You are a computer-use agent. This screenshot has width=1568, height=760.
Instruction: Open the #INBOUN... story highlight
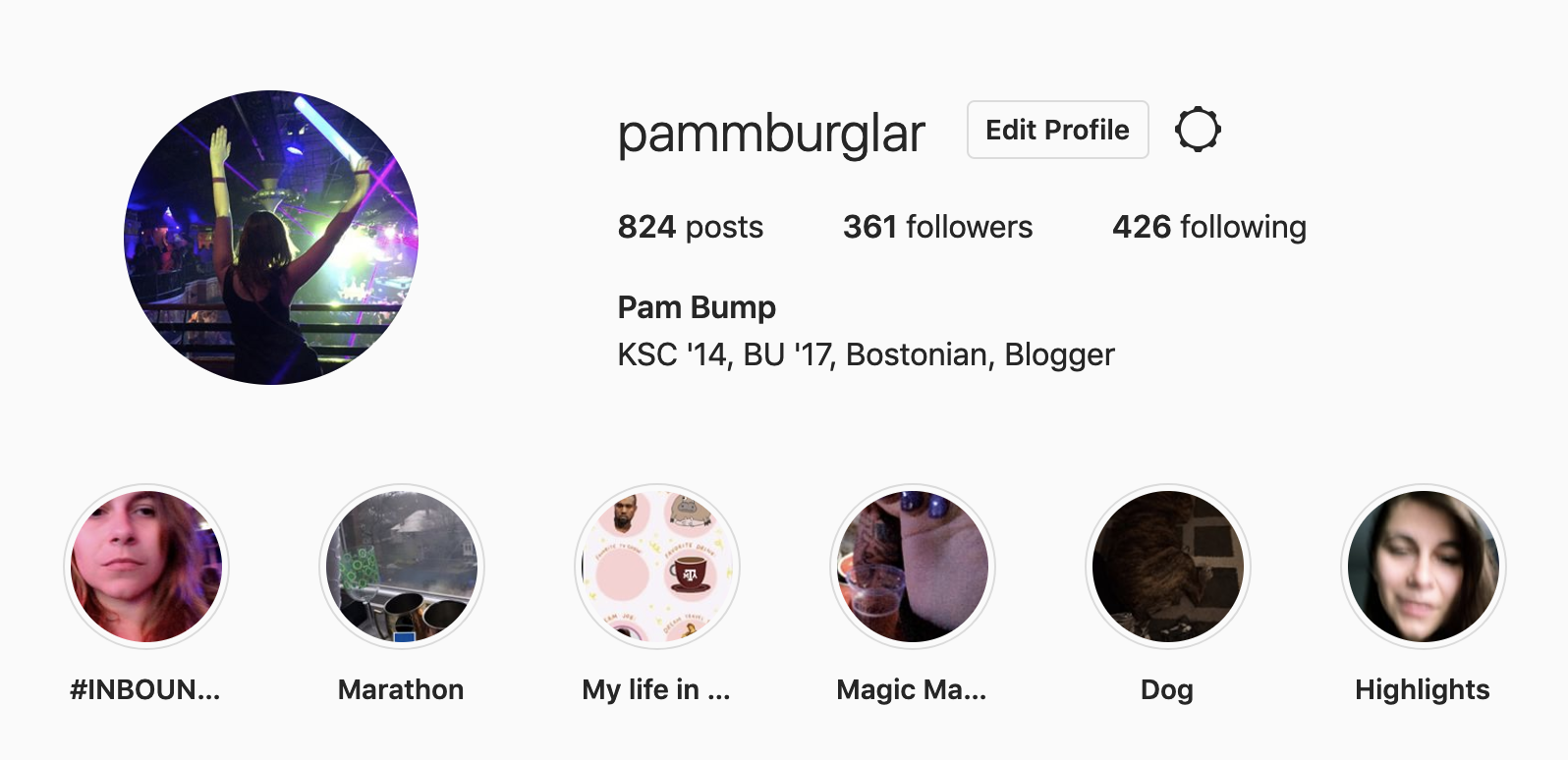point(146,567)
